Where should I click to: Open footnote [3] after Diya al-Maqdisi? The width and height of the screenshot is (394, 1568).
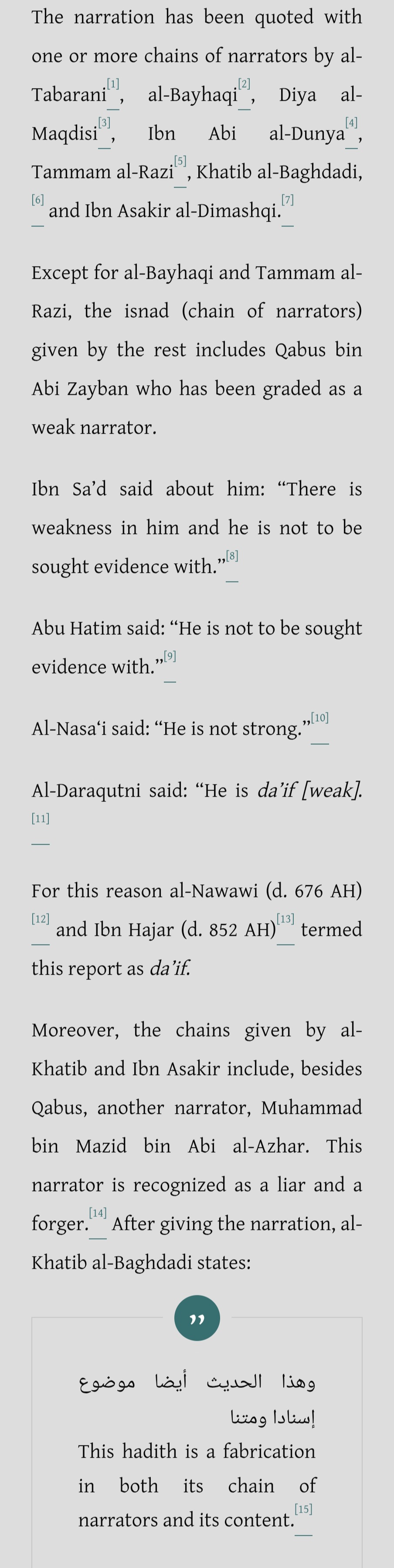click(105, 123)
